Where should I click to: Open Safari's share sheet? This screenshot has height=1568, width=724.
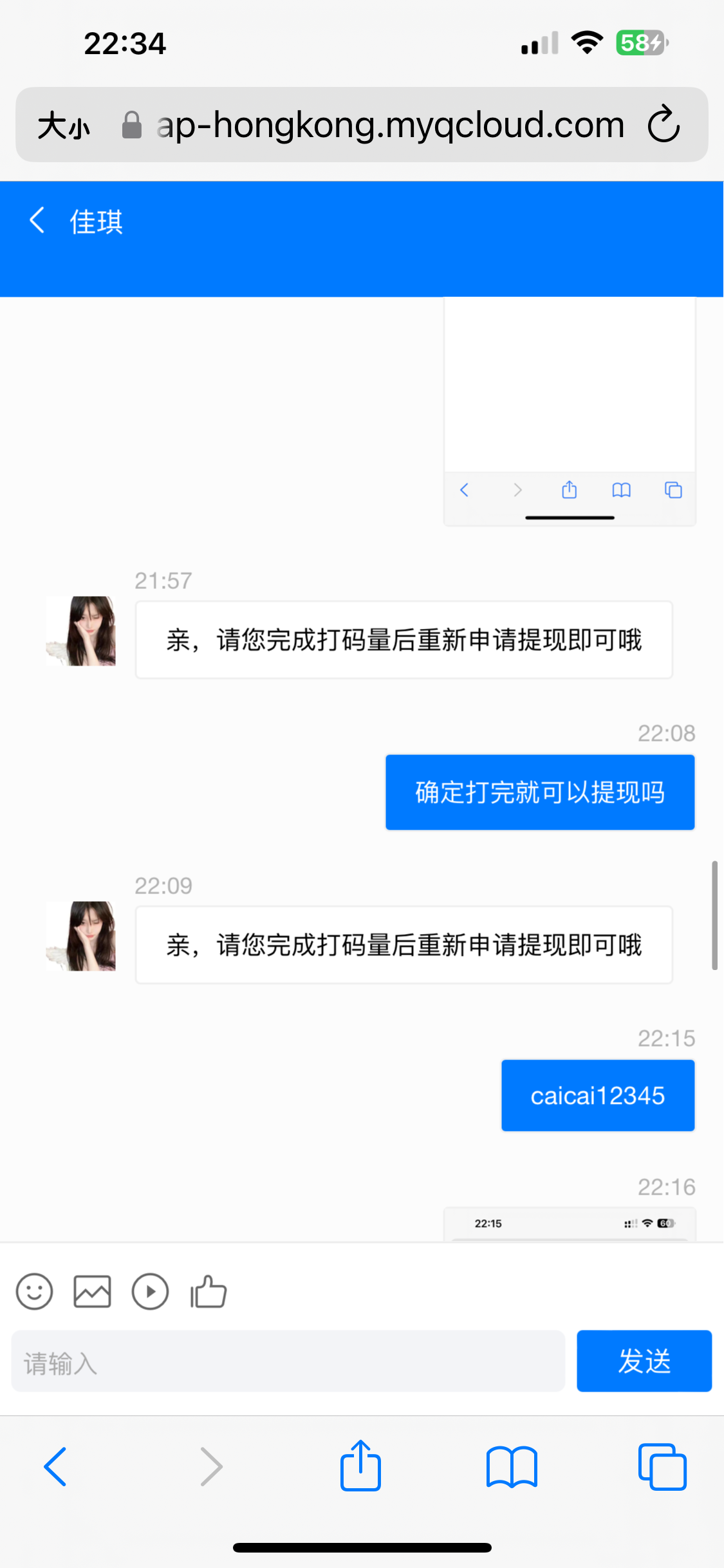(360, 1466)
